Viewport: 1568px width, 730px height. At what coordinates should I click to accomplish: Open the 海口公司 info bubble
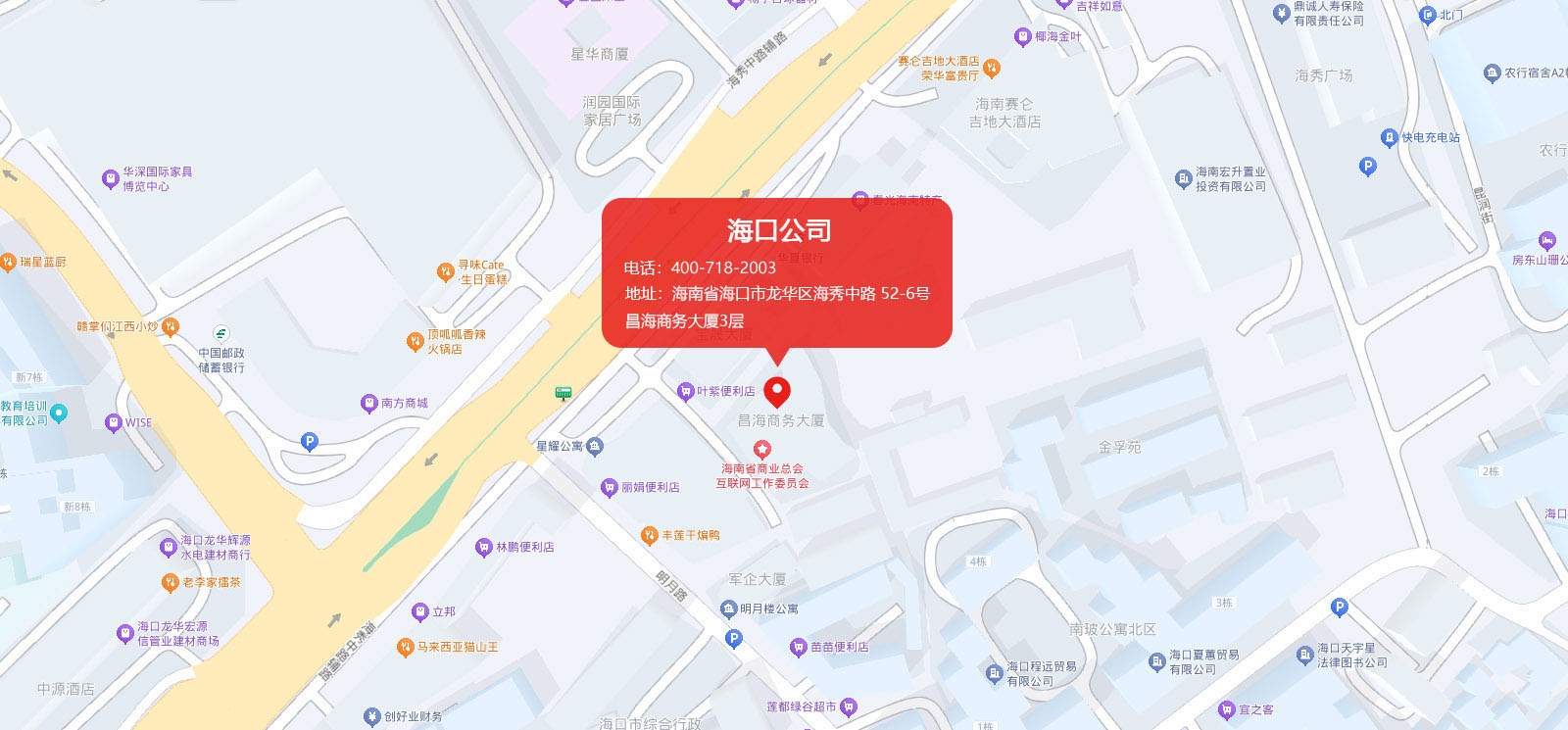(x=777, y=273)
